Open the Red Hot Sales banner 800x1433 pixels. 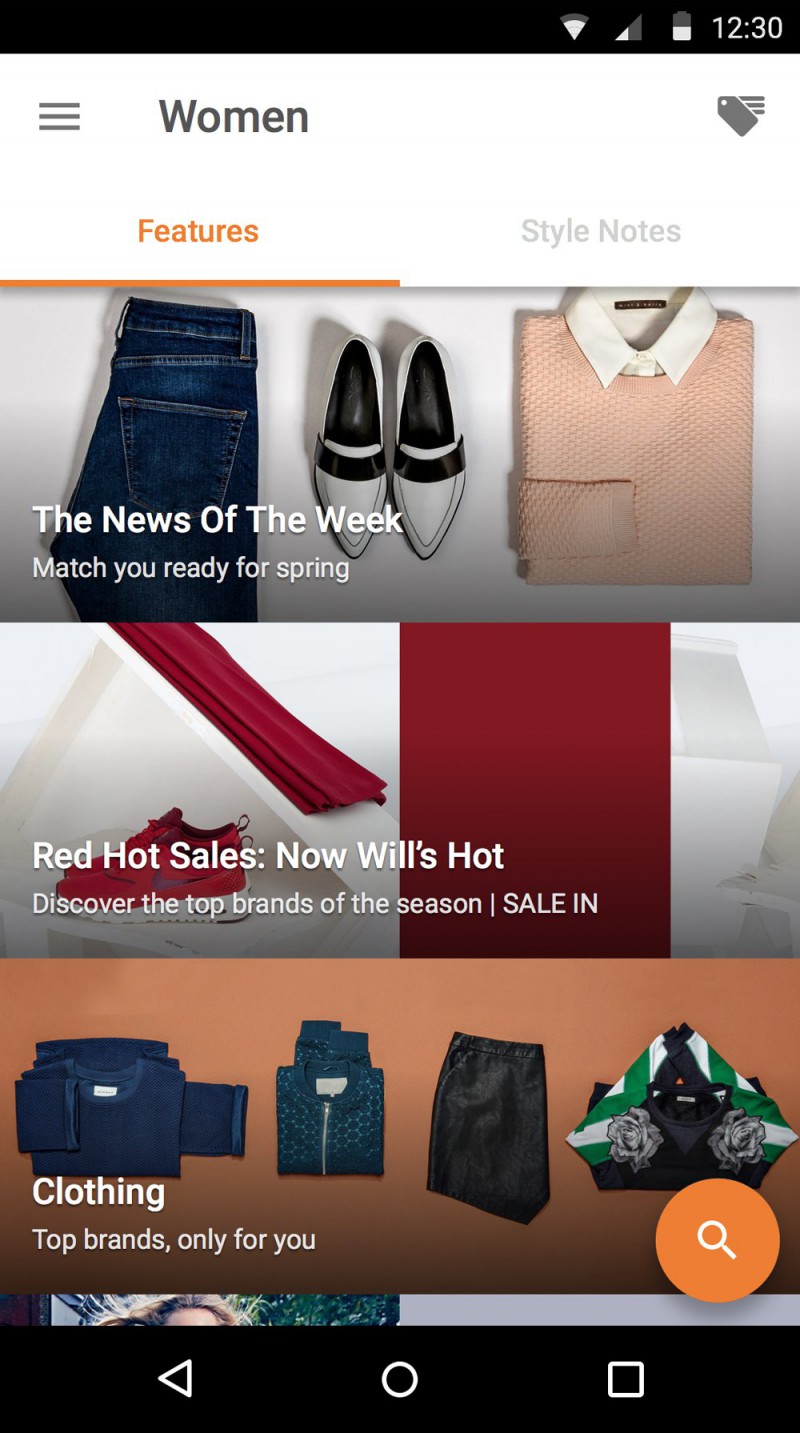click(400, 790)
